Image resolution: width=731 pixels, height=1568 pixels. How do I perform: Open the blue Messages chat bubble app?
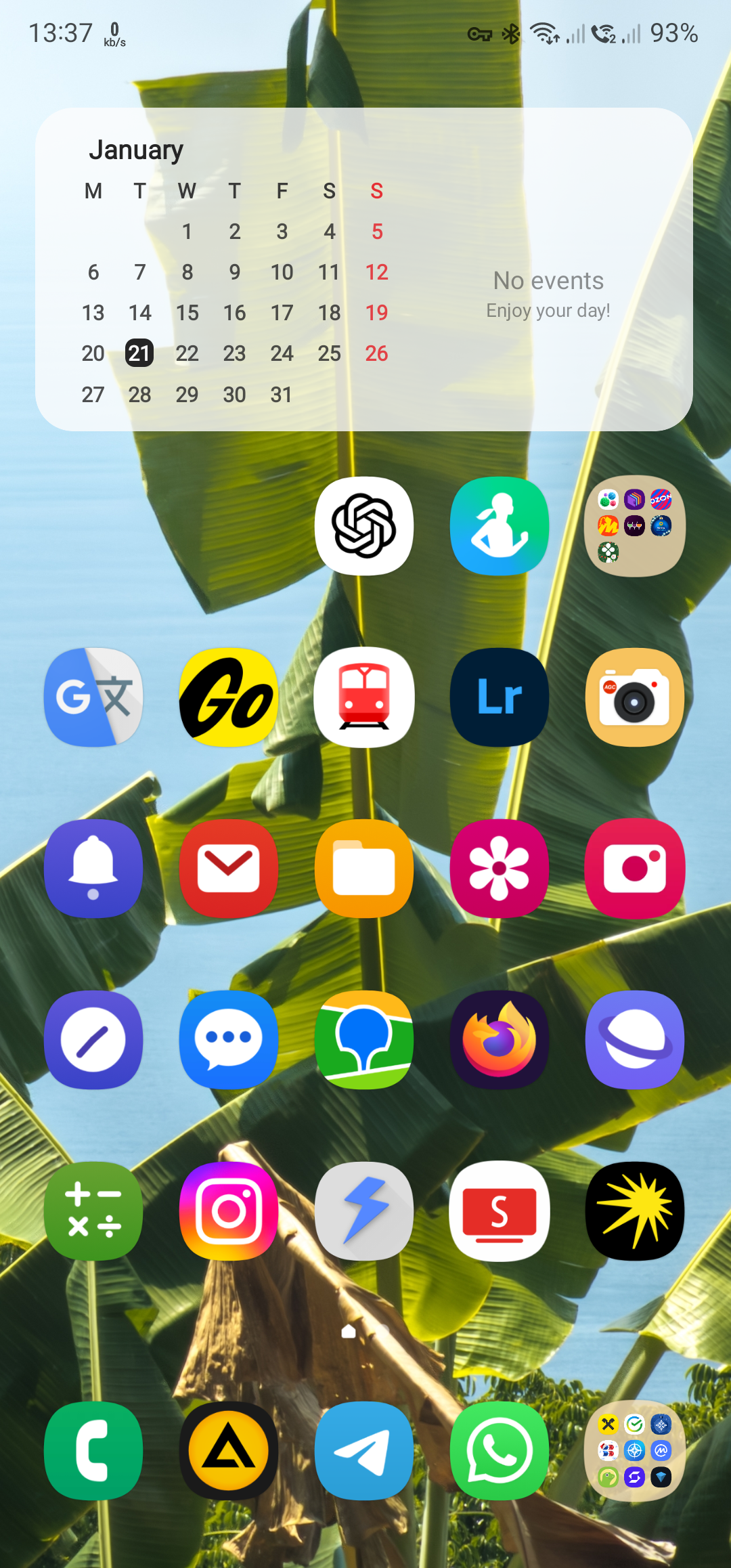229,1040
